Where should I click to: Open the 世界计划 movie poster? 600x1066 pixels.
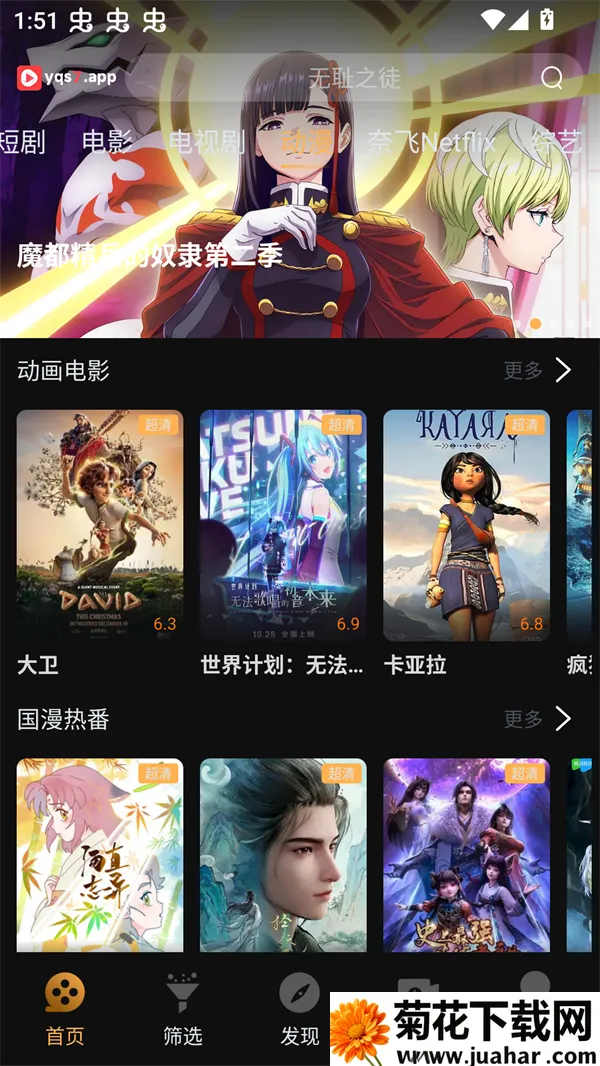coord(283,525)
